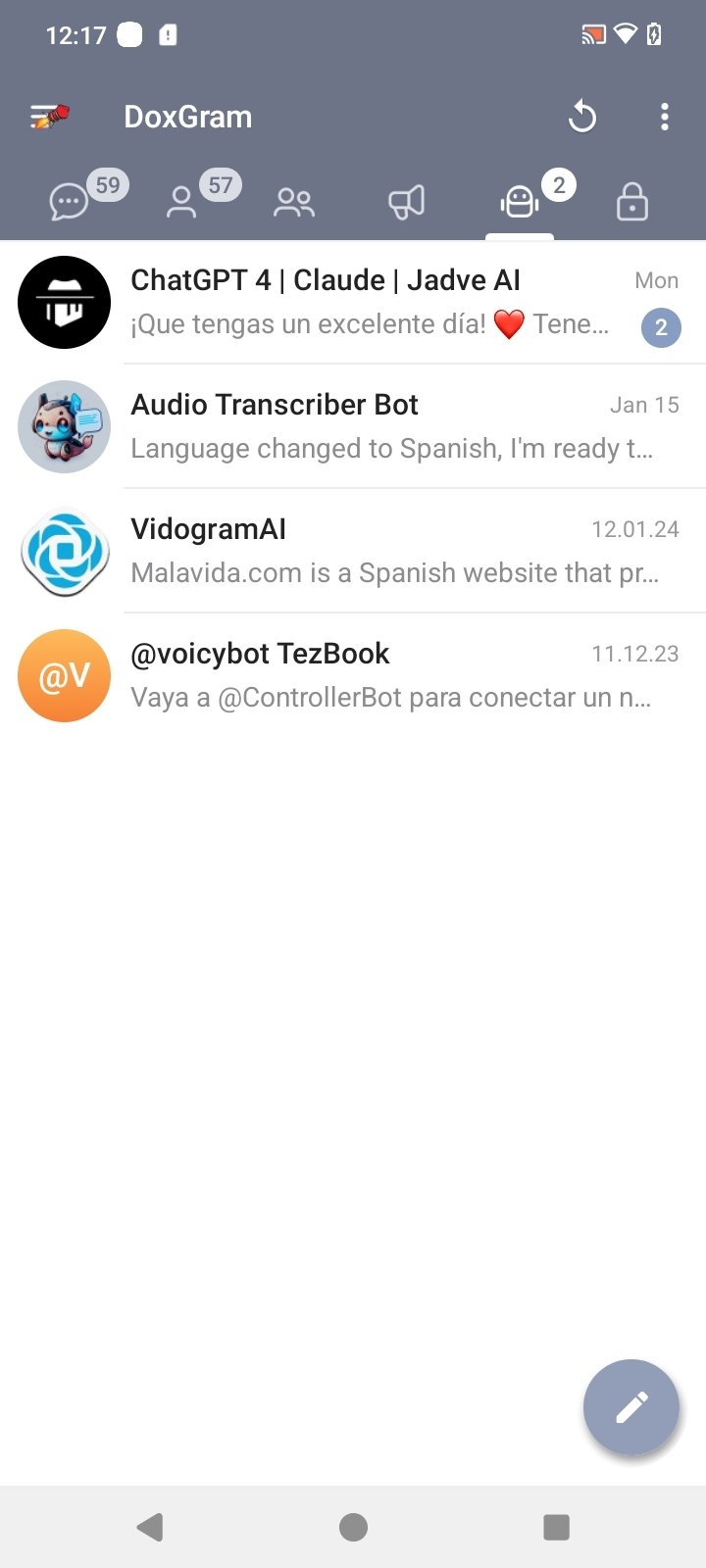Tap the refresh arrow icon
This screenshot has width=706, height=1568.
click(581, 117)
